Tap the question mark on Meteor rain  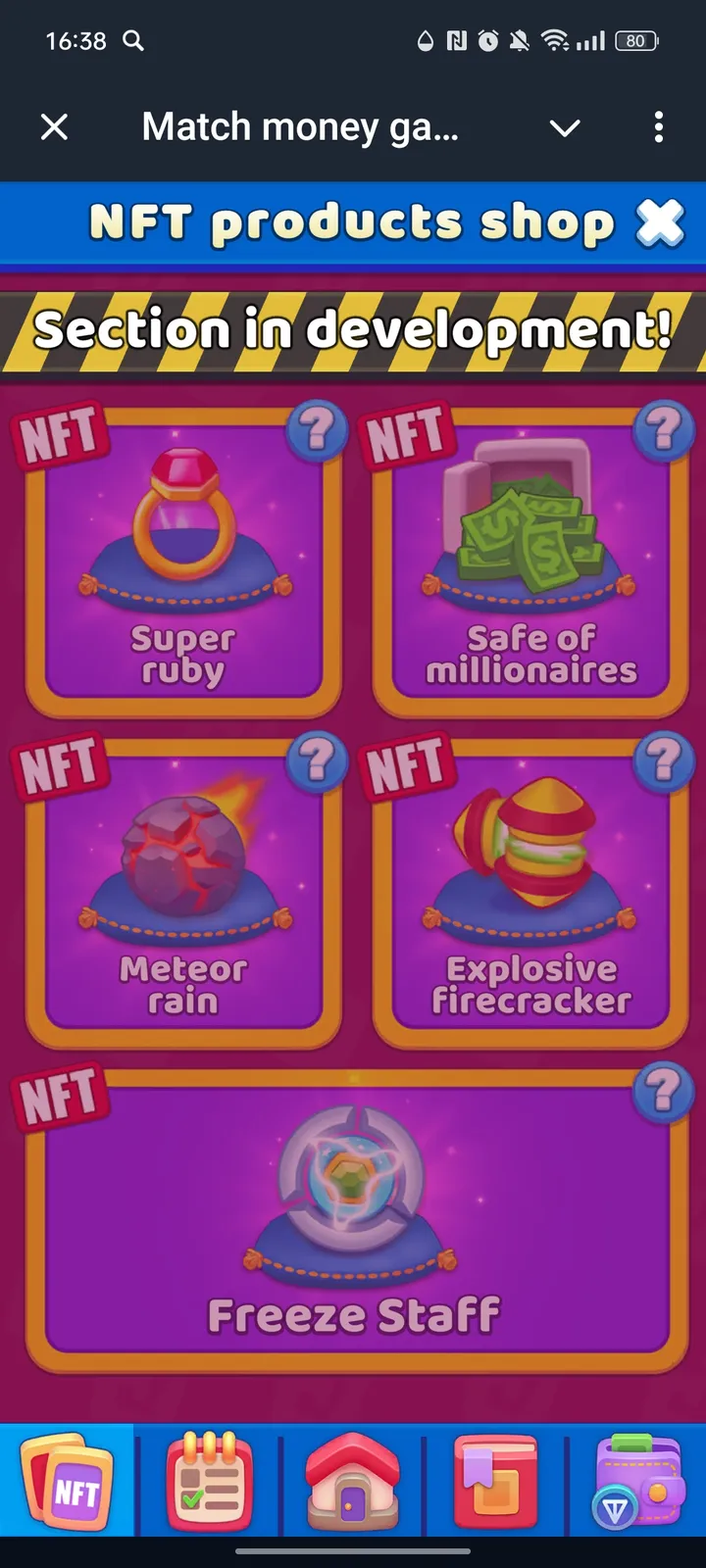pos(316,759)
